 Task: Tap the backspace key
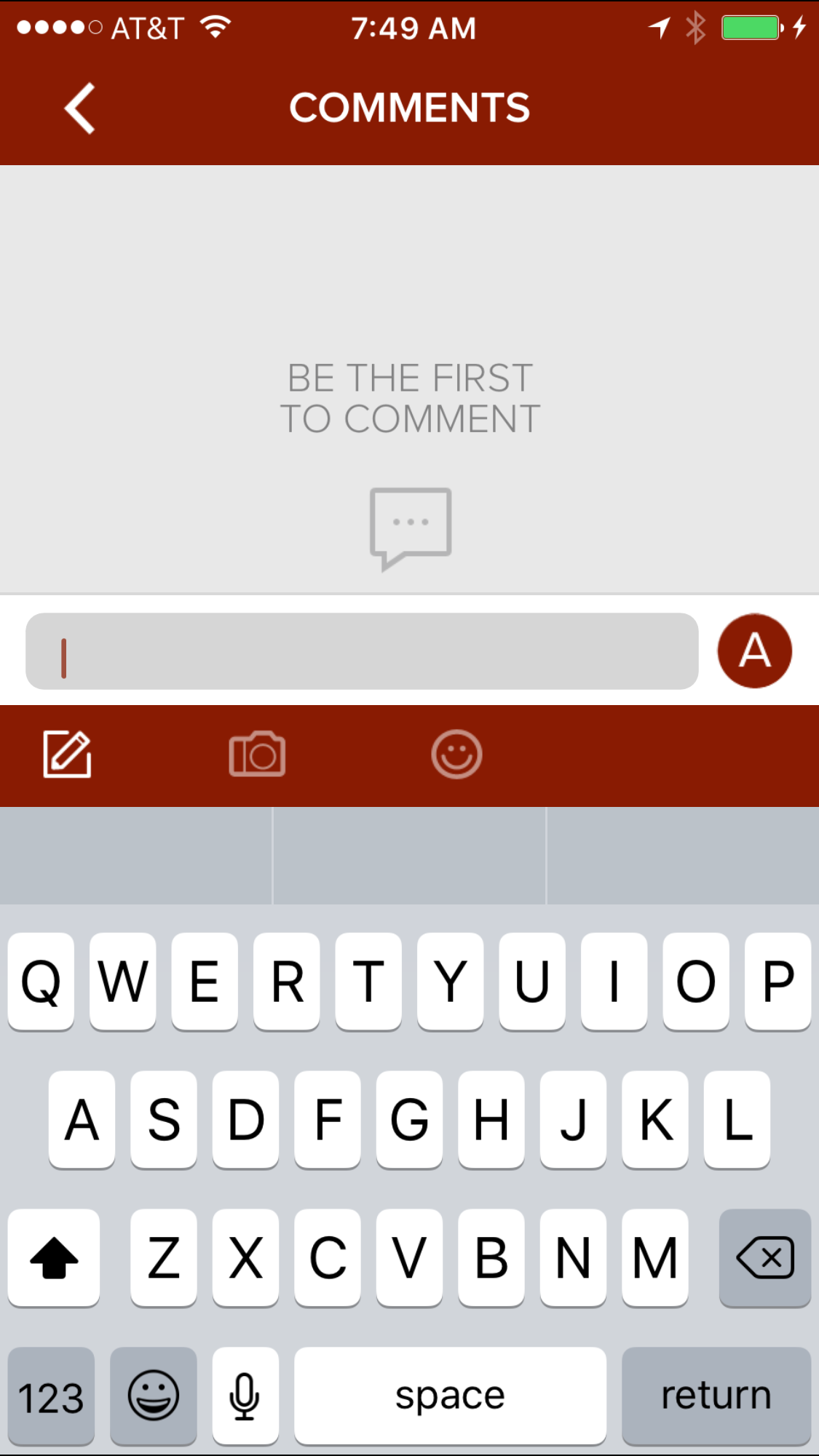[x=765, y=1257]
